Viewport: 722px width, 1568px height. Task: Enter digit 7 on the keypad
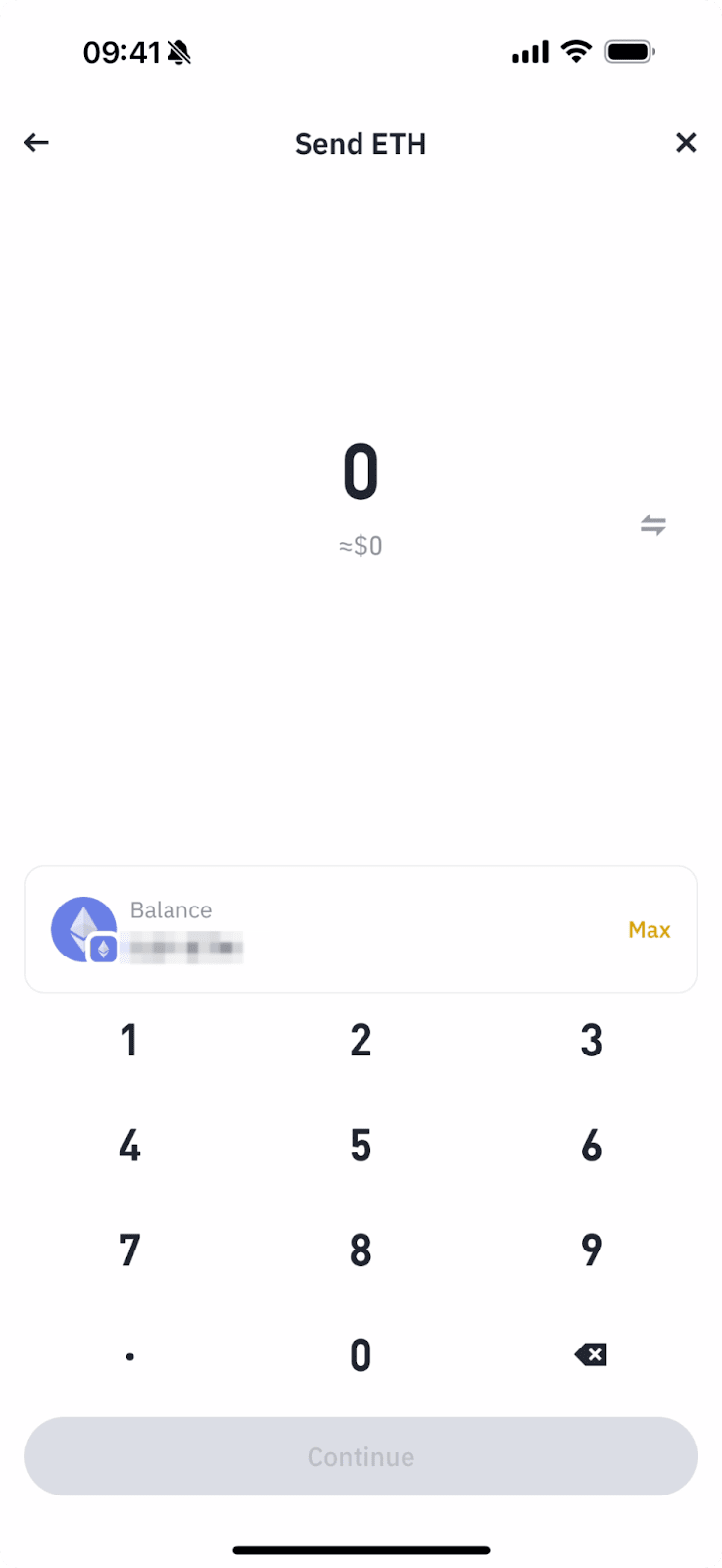[x=129, y=1250]
